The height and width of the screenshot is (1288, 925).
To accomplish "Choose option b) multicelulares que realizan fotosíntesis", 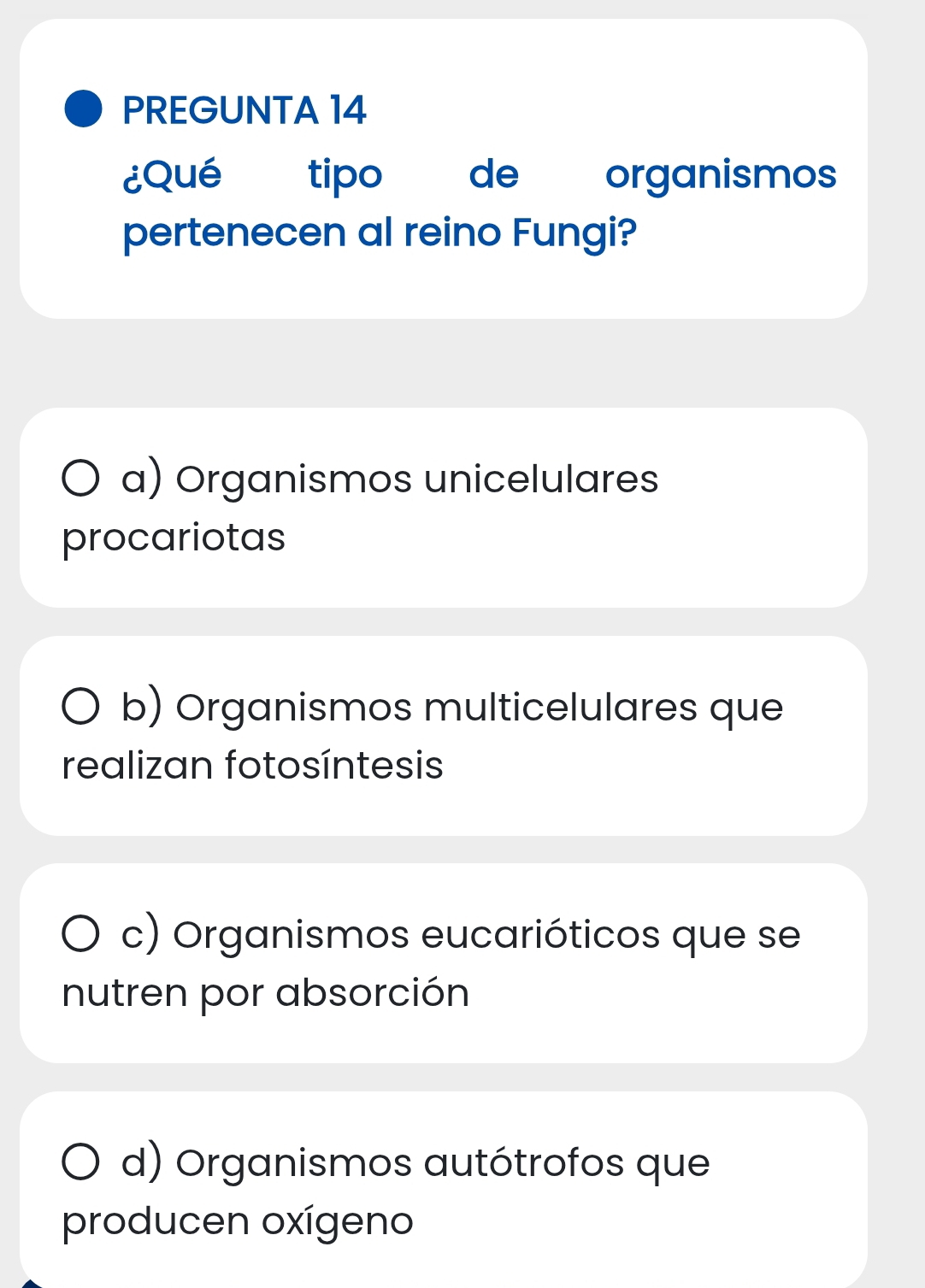I will coord(81,708).
